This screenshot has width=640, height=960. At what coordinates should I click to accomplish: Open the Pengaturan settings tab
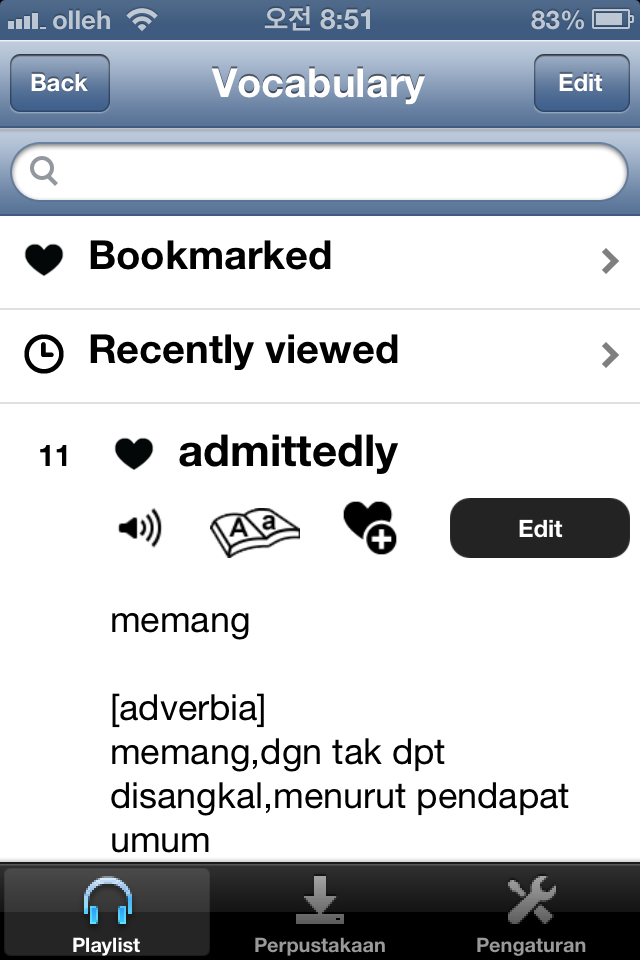531,914
